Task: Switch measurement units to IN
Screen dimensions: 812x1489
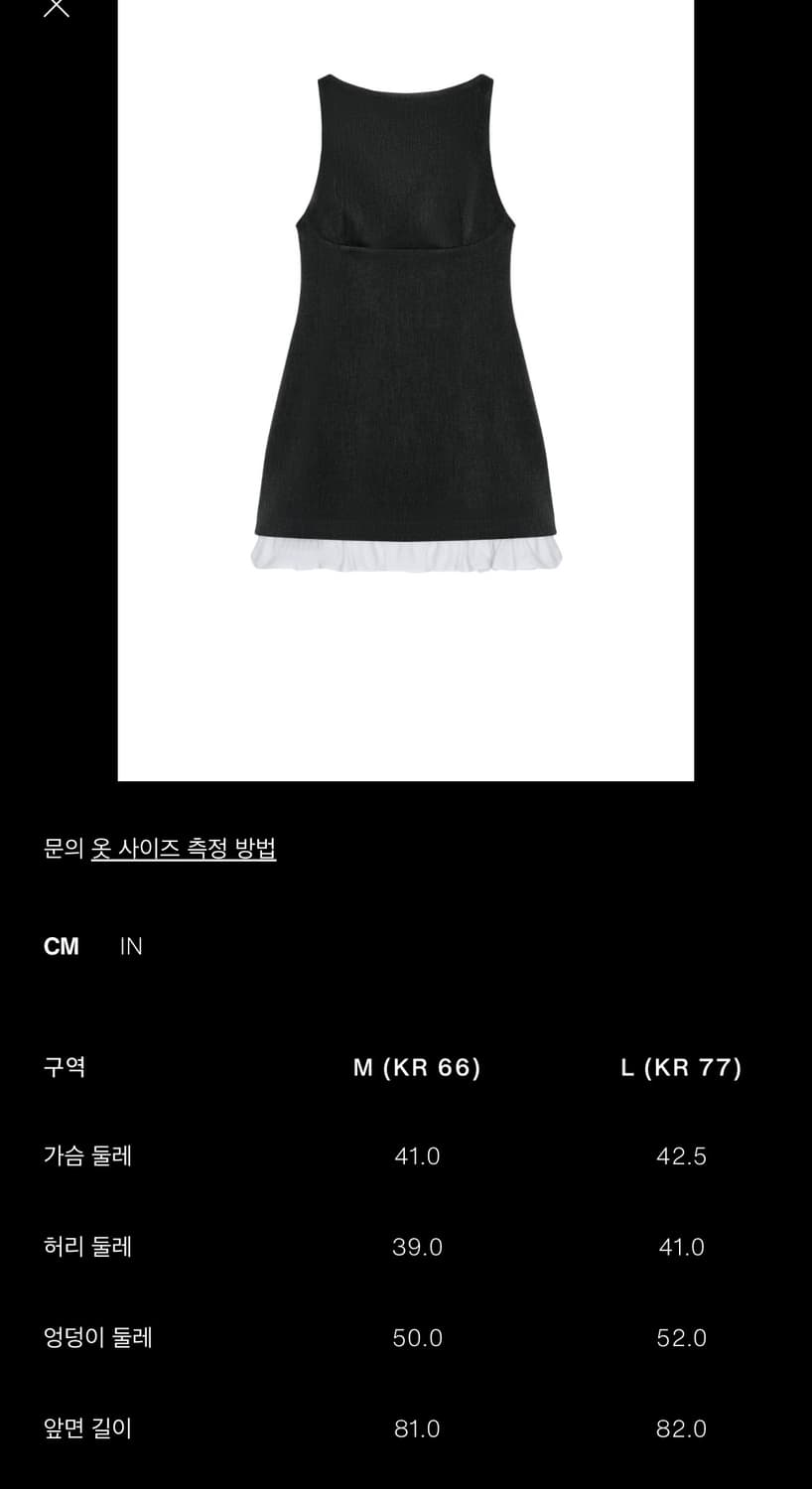Action: pyautogui.click(x=130, y=946)
